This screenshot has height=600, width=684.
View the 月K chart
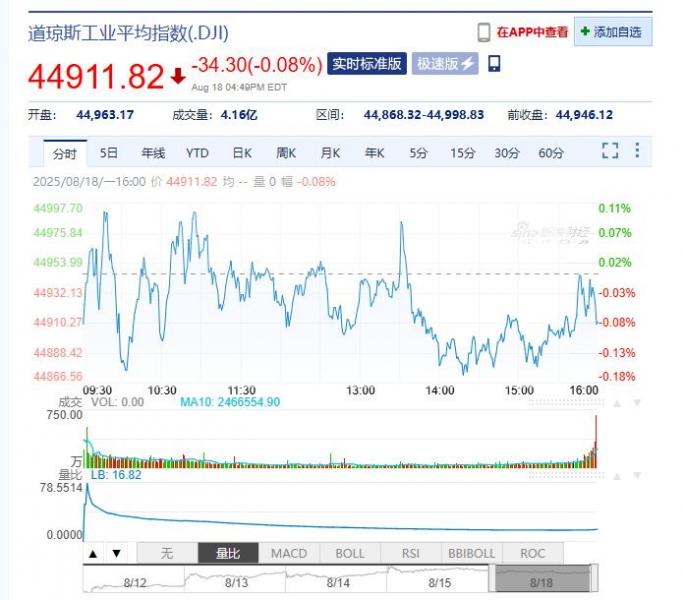coord(330,153)
